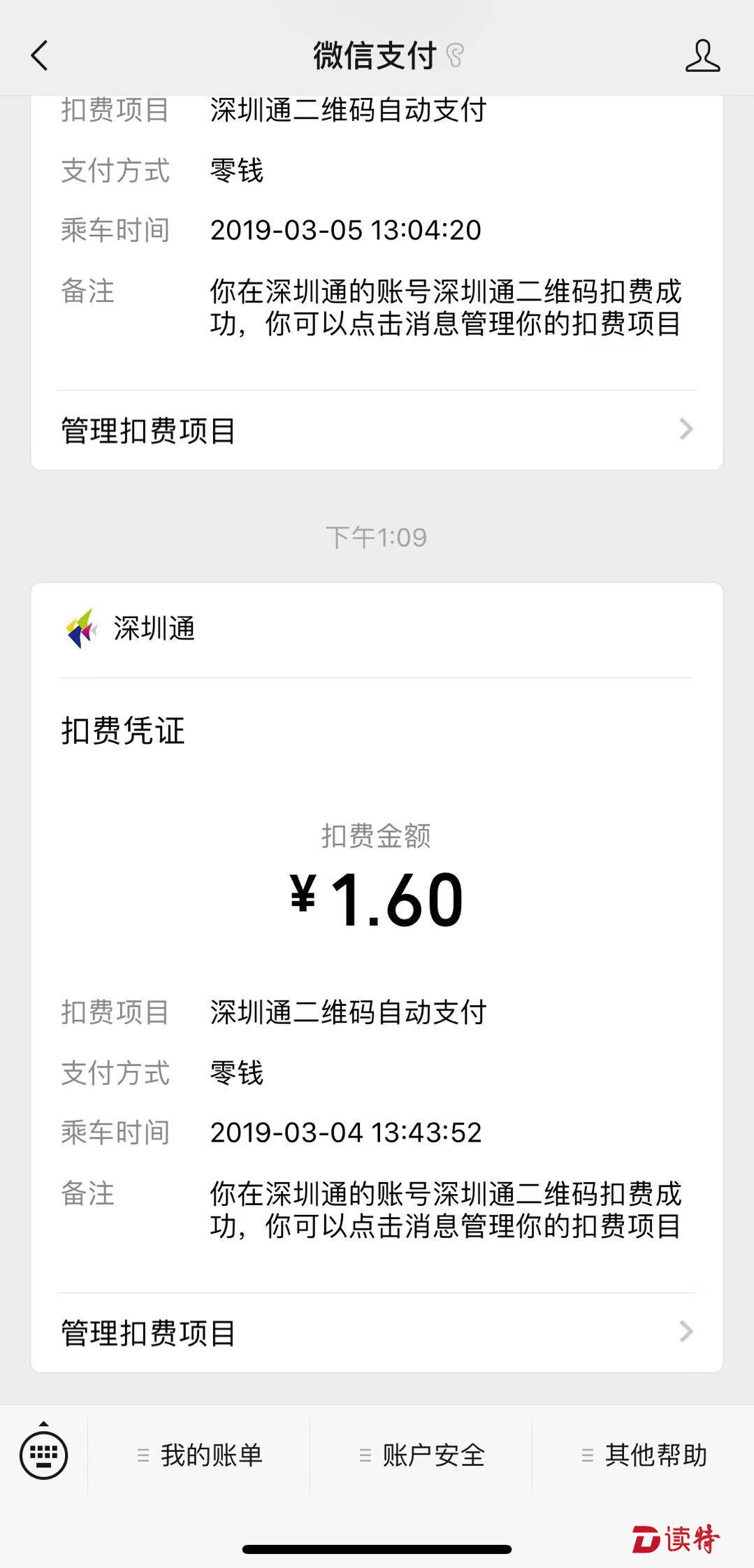
Task: Open the 账户安全 menu
Action: pos(421,1455)
